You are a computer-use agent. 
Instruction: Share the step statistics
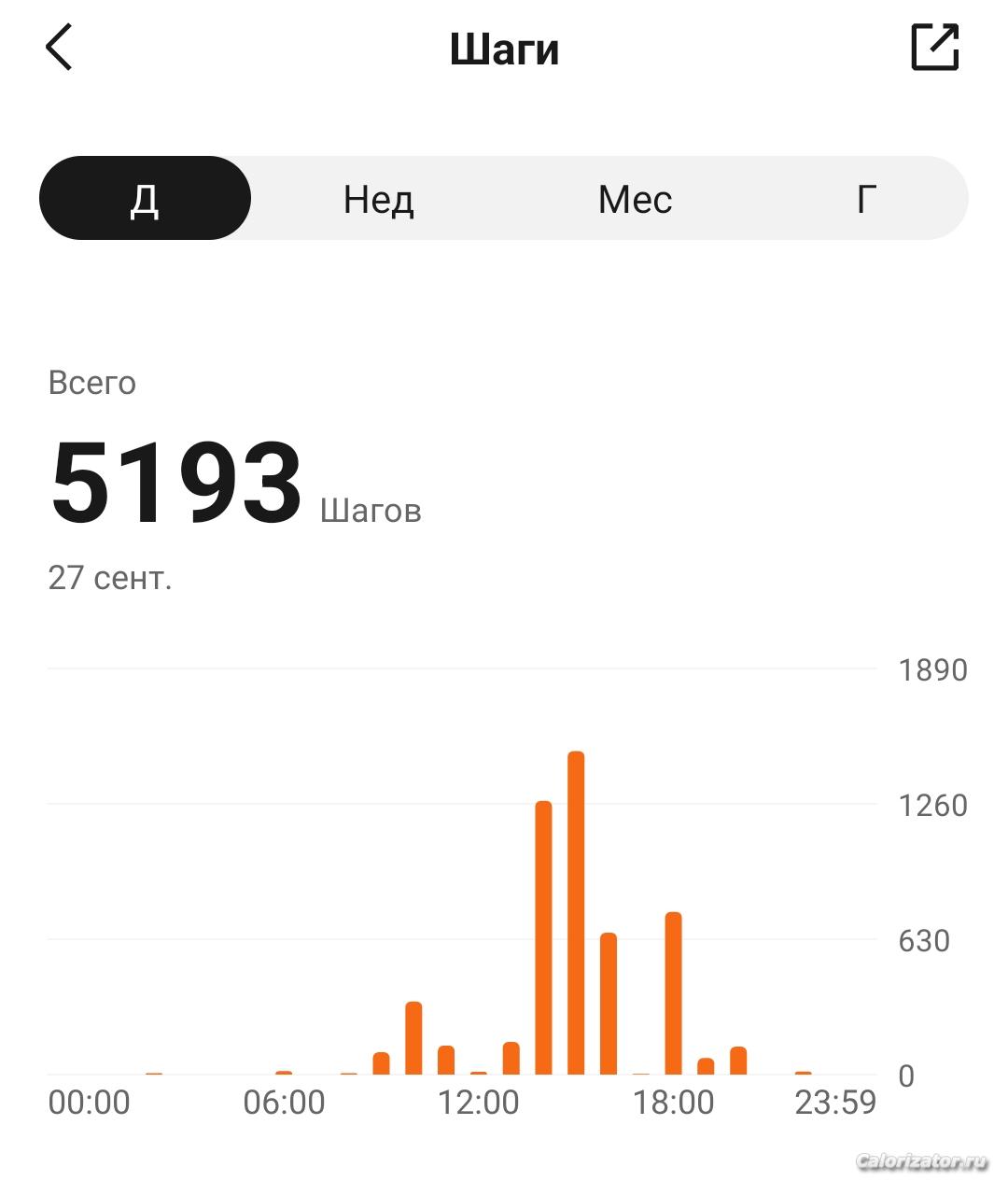(934, 47)
